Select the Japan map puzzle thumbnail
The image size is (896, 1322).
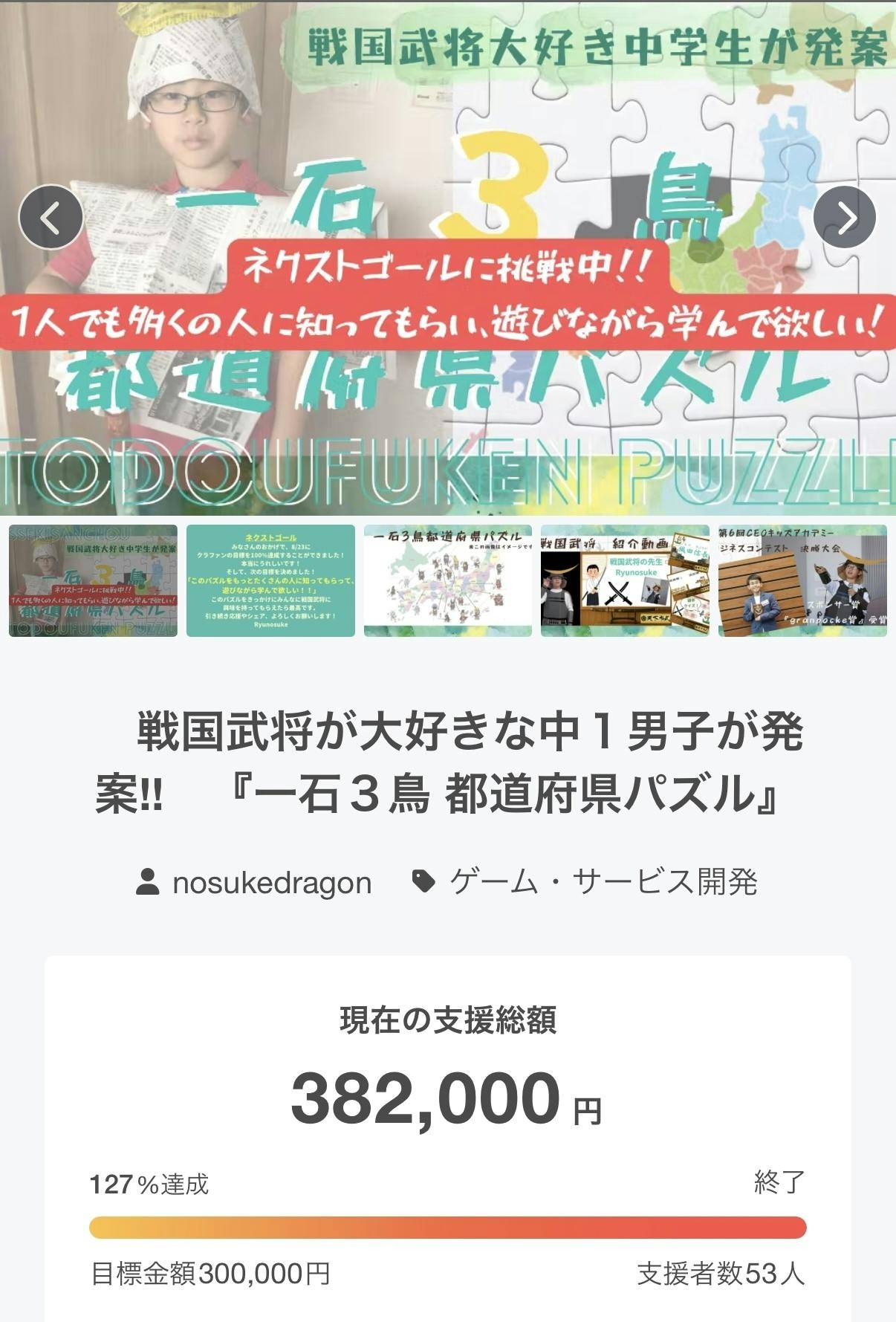click(x=448, y=581)
